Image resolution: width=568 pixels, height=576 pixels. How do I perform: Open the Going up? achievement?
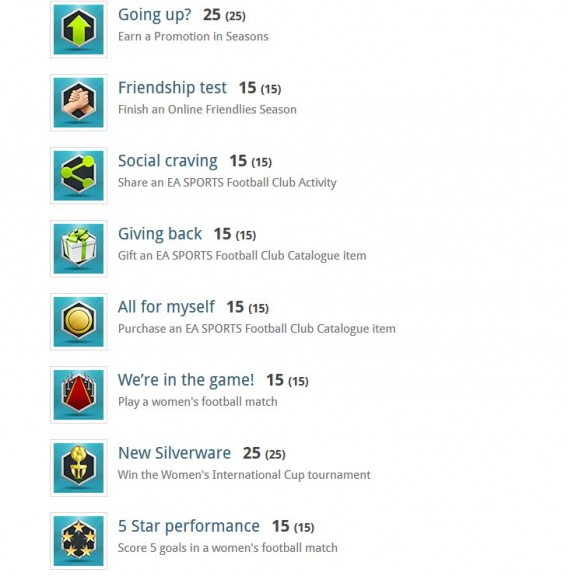(154, 15)
